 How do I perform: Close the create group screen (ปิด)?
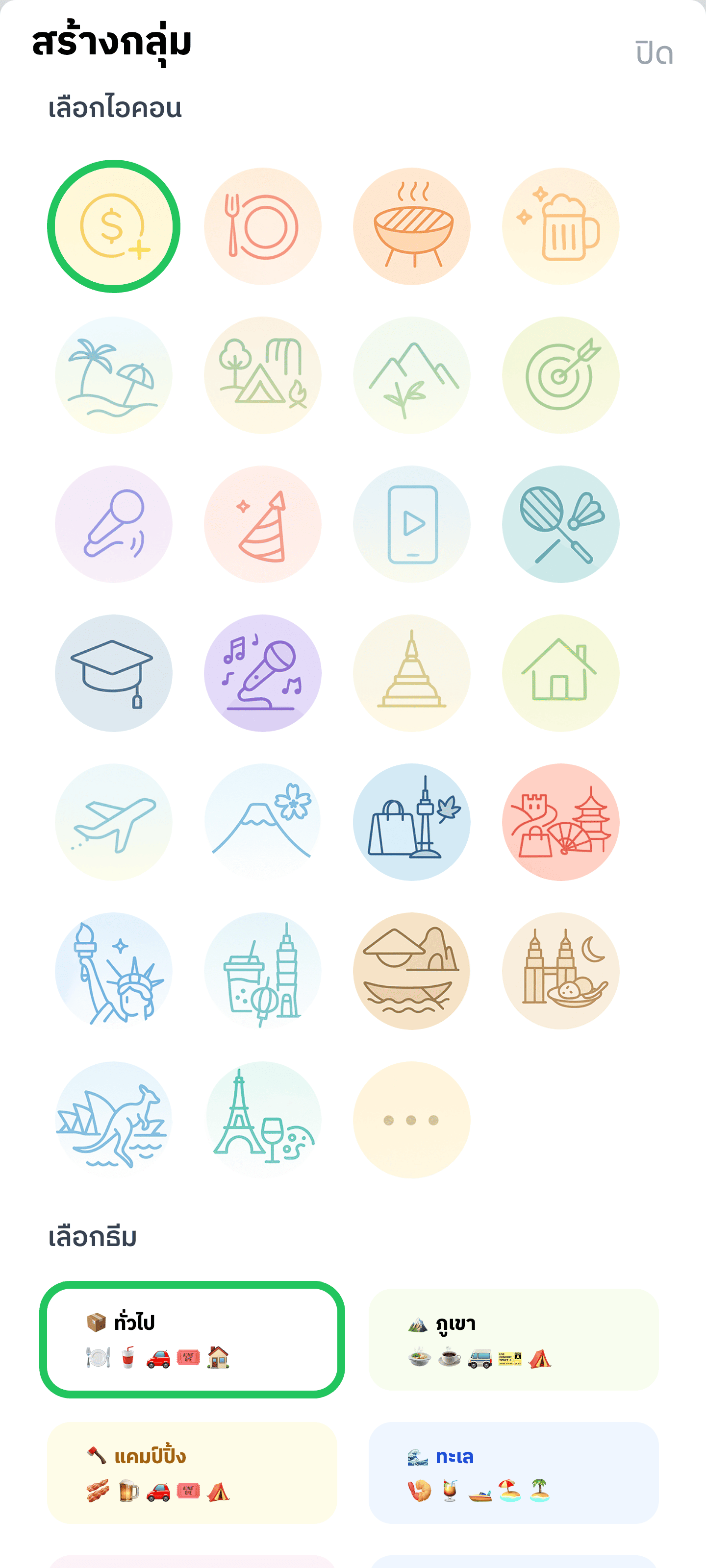point(654,53)
